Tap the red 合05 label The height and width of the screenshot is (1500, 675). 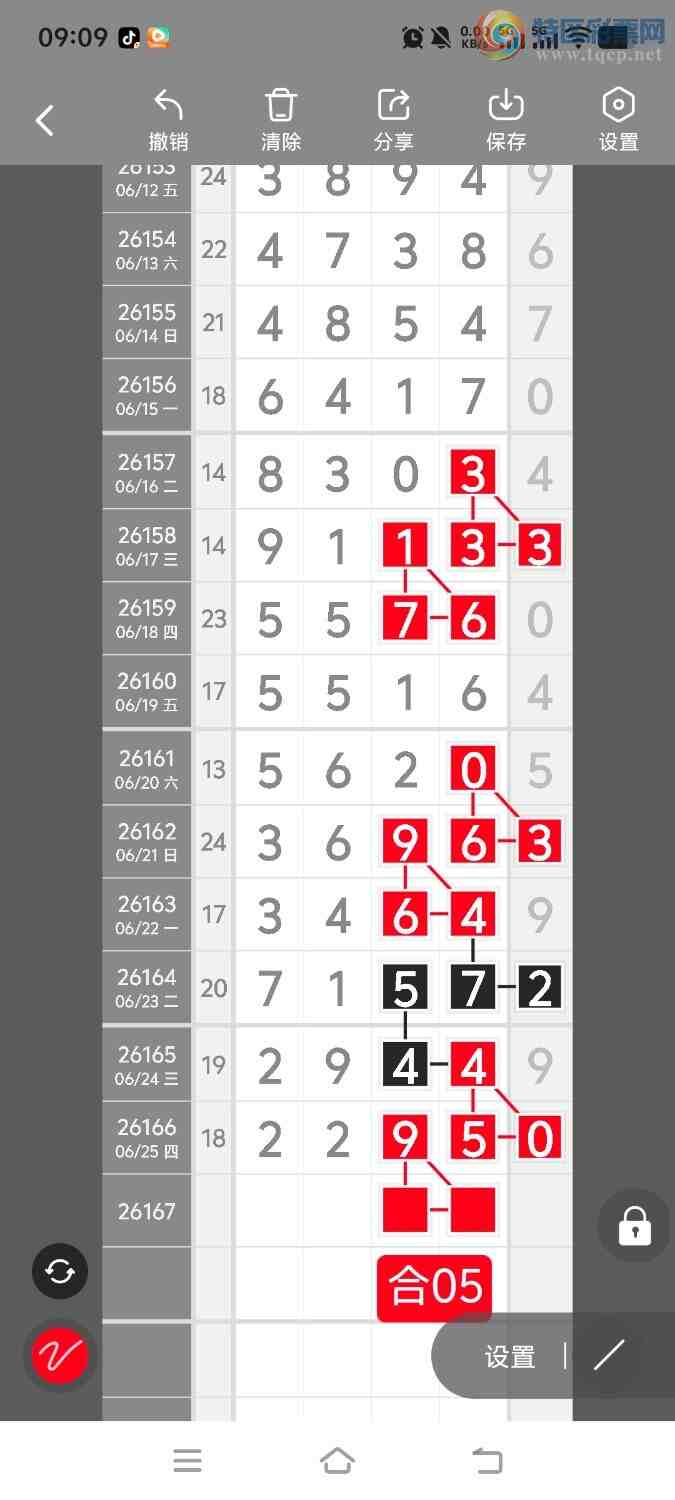(x=435, y=1288)
